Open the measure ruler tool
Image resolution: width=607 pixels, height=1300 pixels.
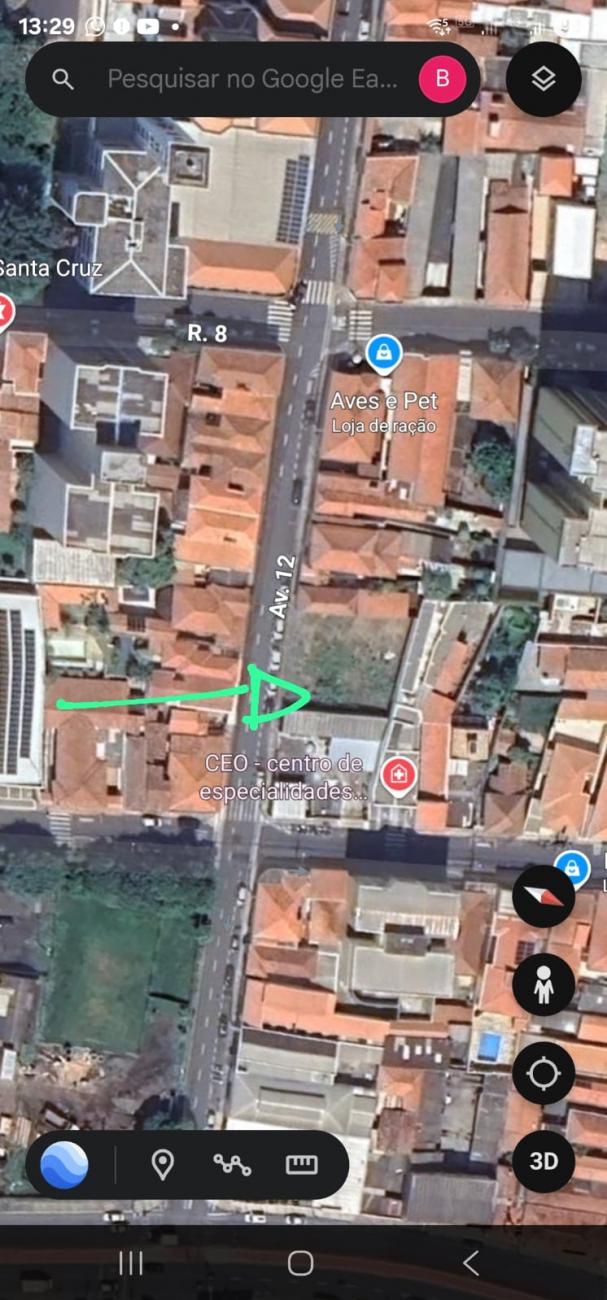click(x=301, y=1164)
